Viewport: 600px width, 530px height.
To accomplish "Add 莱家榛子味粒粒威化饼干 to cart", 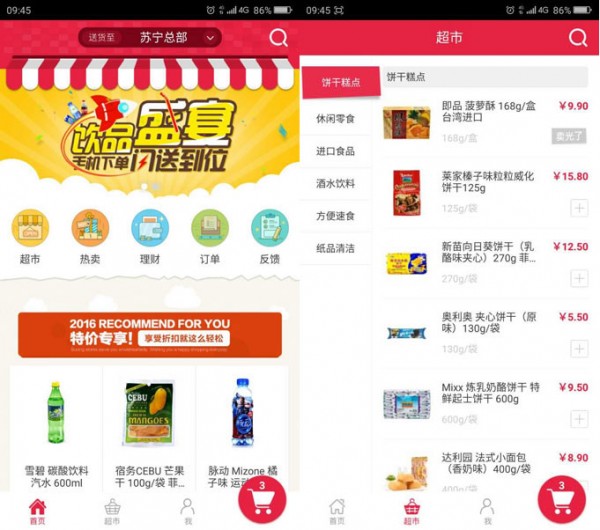I will pos(579,208).
